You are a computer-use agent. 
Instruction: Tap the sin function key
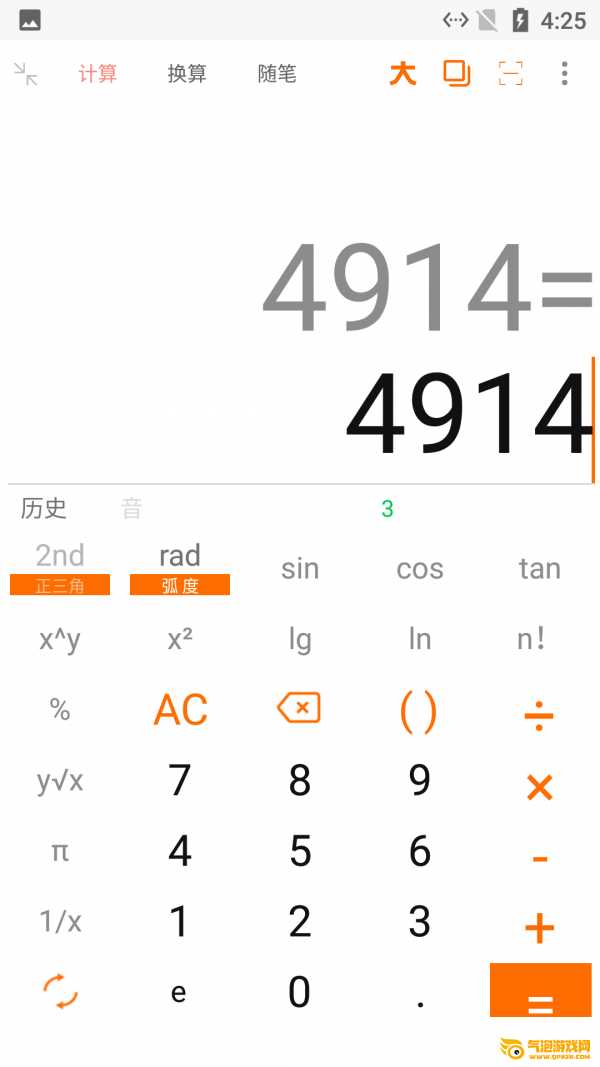click(x=300, y=568)
